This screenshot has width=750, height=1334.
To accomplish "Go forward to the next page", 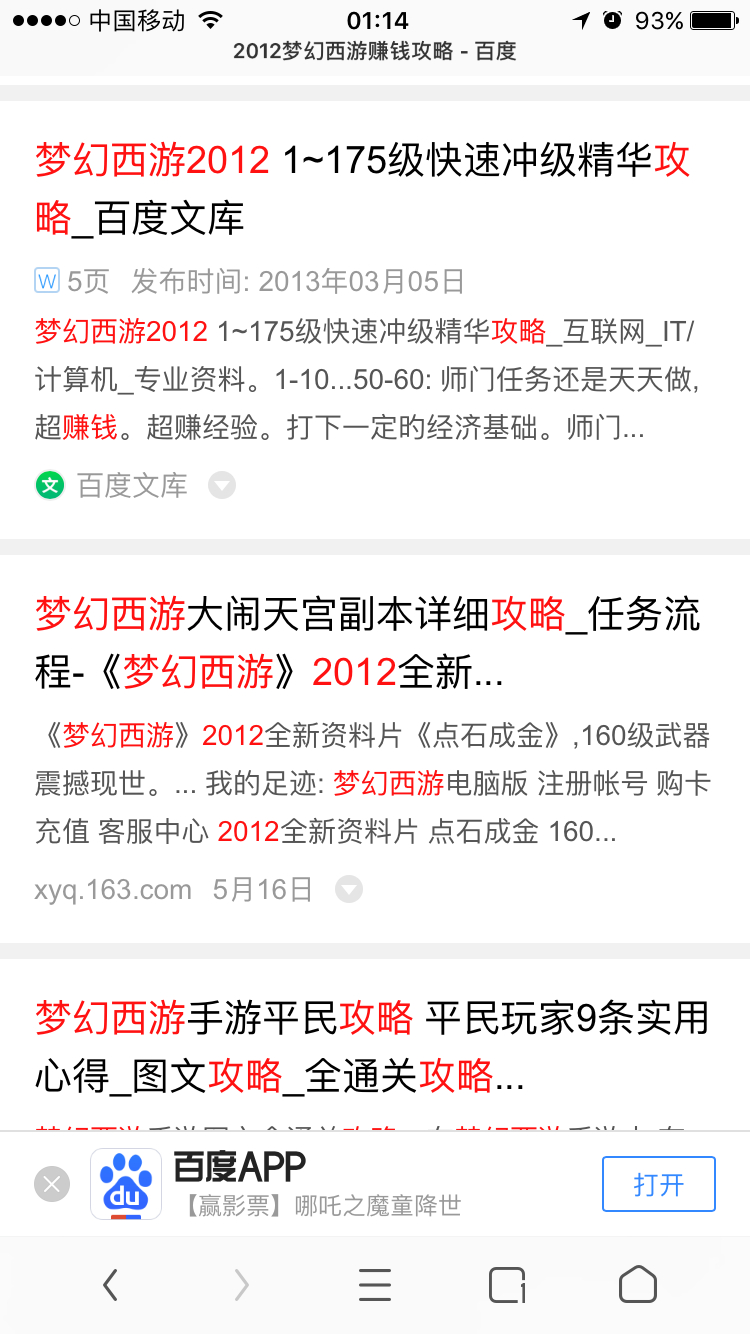I will point(241,1284).
